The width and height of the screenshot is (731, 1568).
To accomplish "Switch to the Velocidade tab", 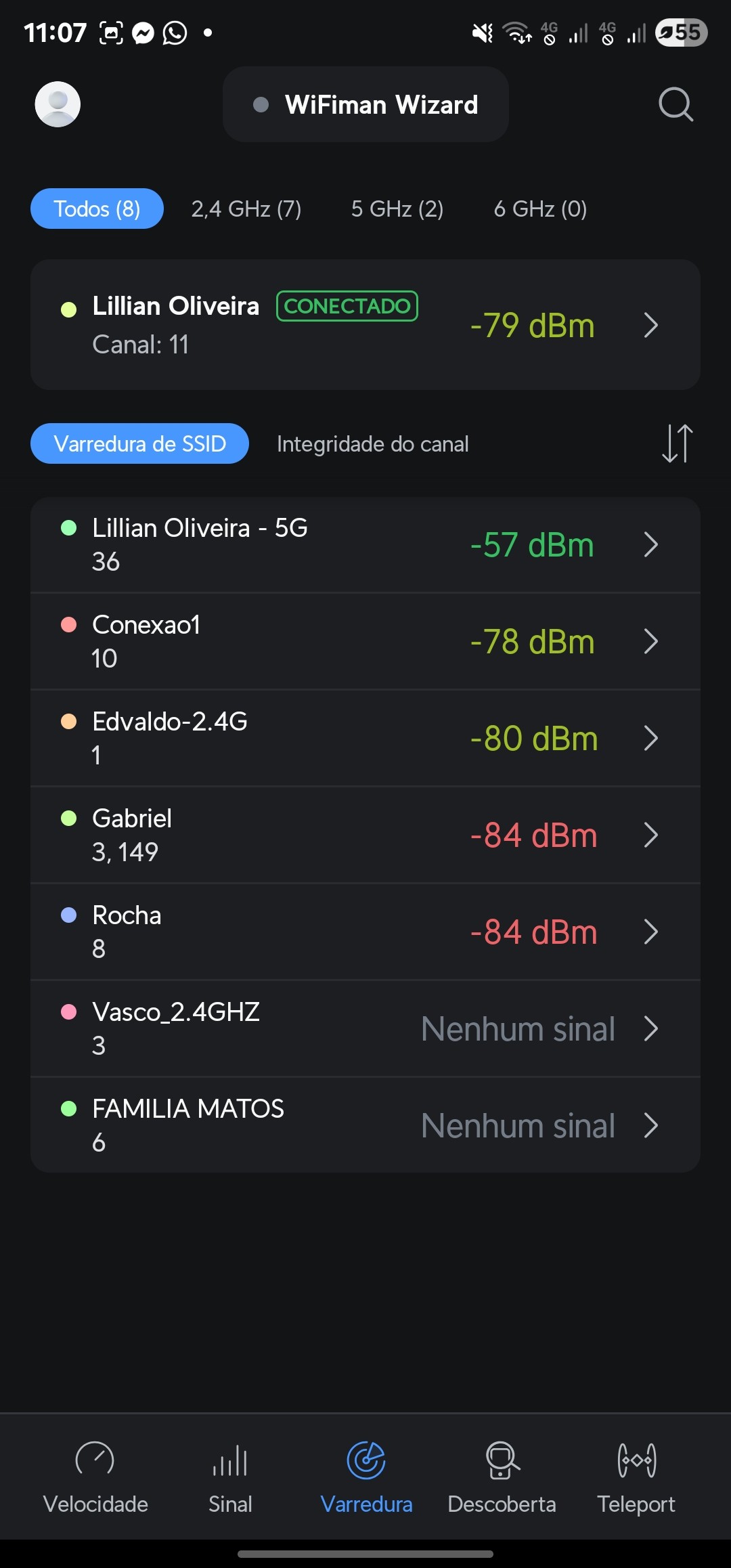I will click(95, 1476).
